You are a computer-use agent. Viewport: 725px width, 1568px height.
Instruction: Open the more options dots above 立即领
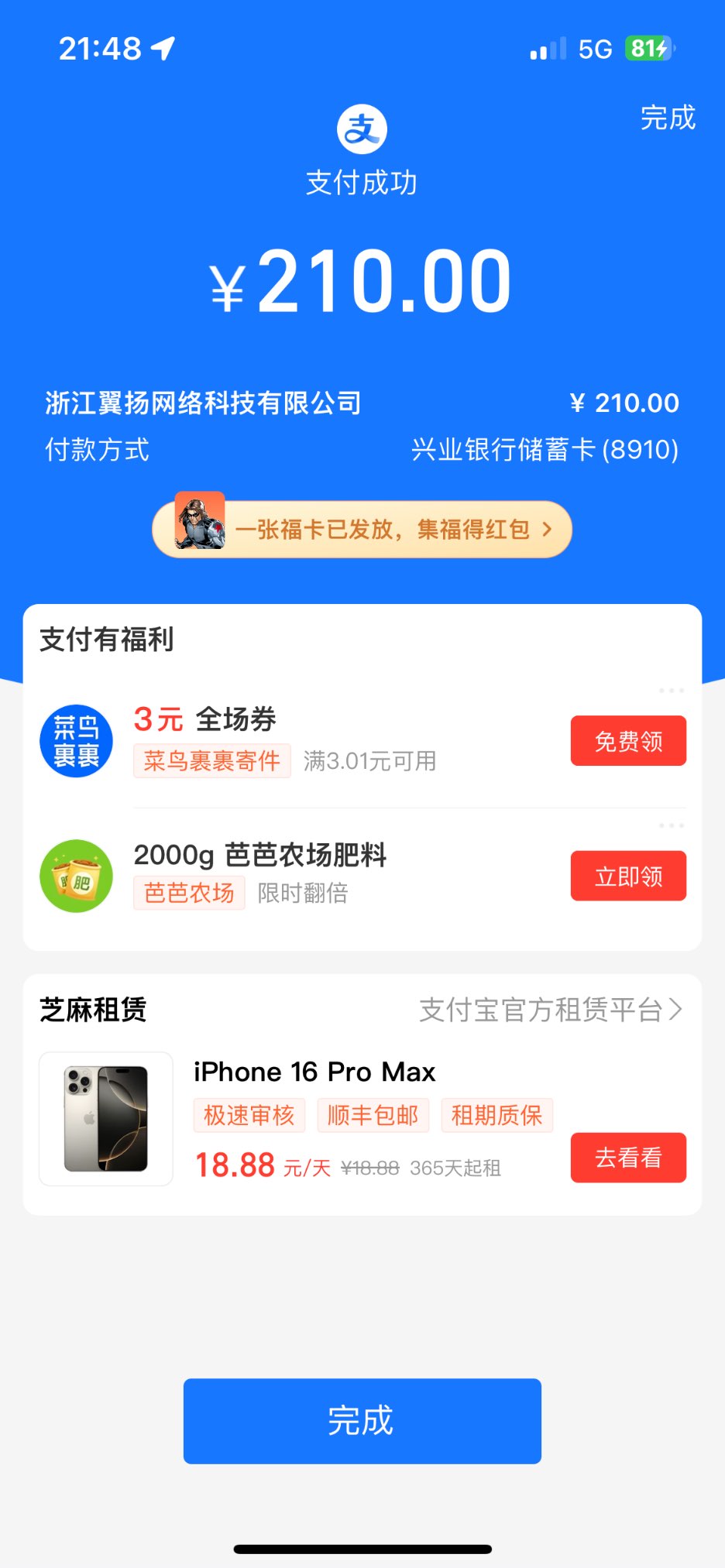pyautogui.click(x=671, y=825)
